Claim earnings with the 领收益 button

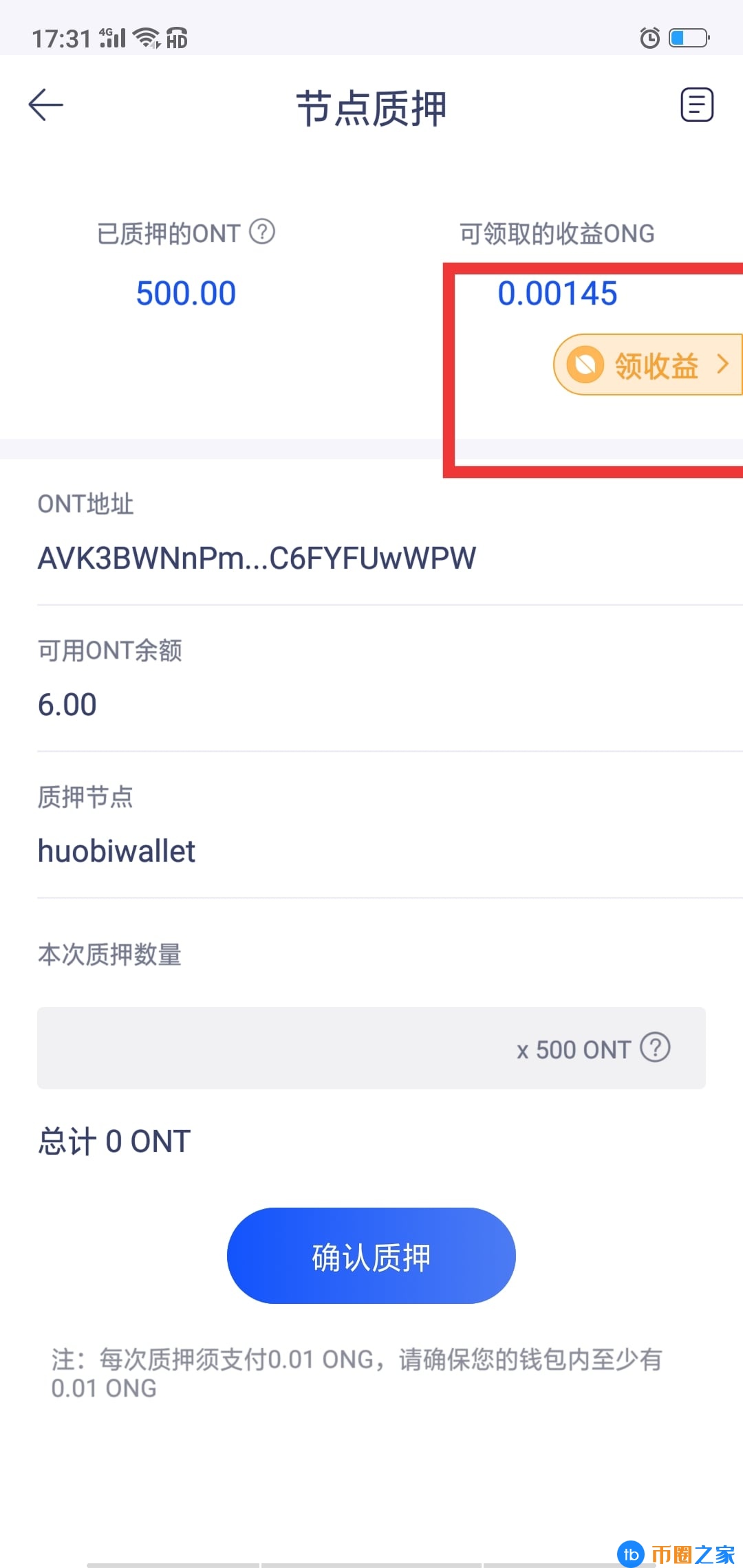point(648,364)
